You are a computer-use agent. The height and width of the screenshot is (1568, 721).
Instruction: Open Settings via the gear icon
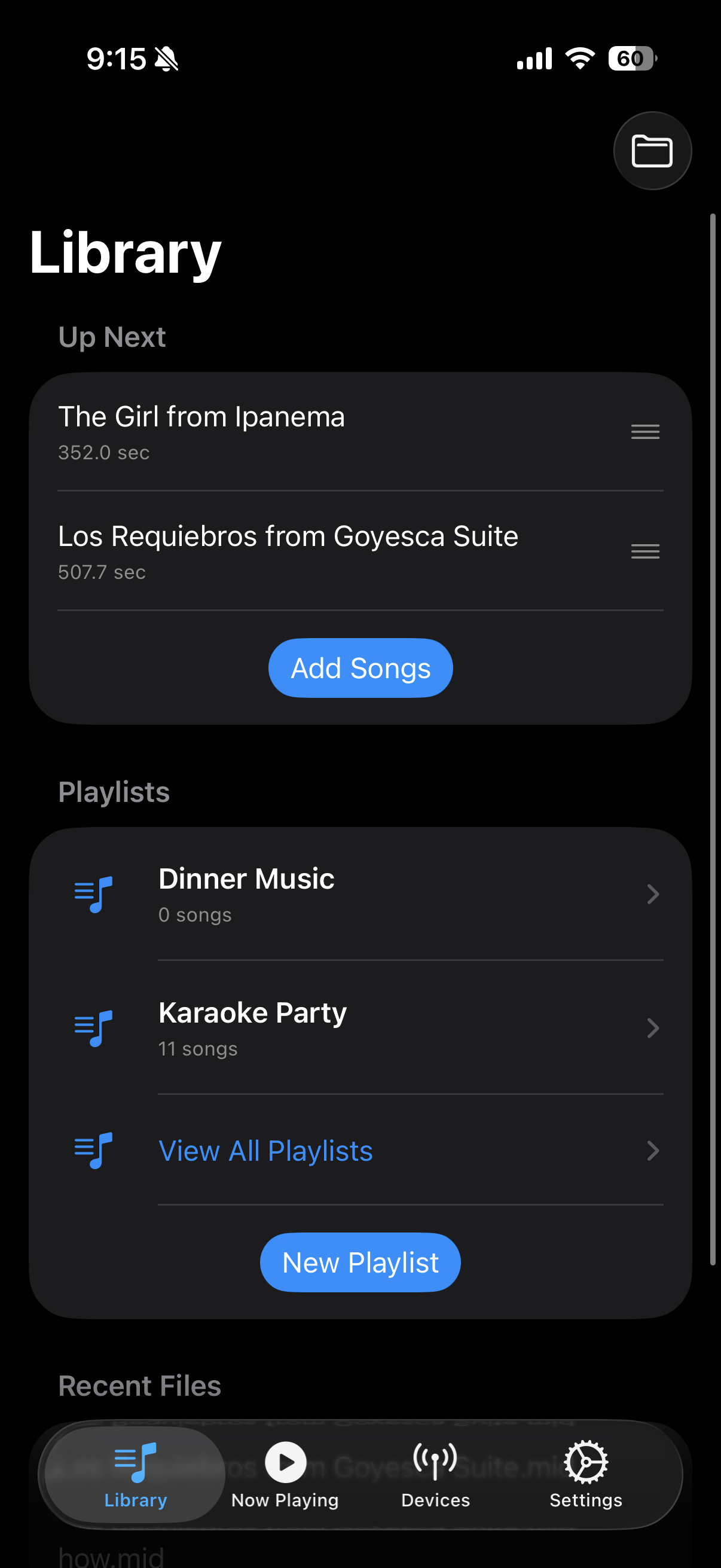(x=585, y=1460)
